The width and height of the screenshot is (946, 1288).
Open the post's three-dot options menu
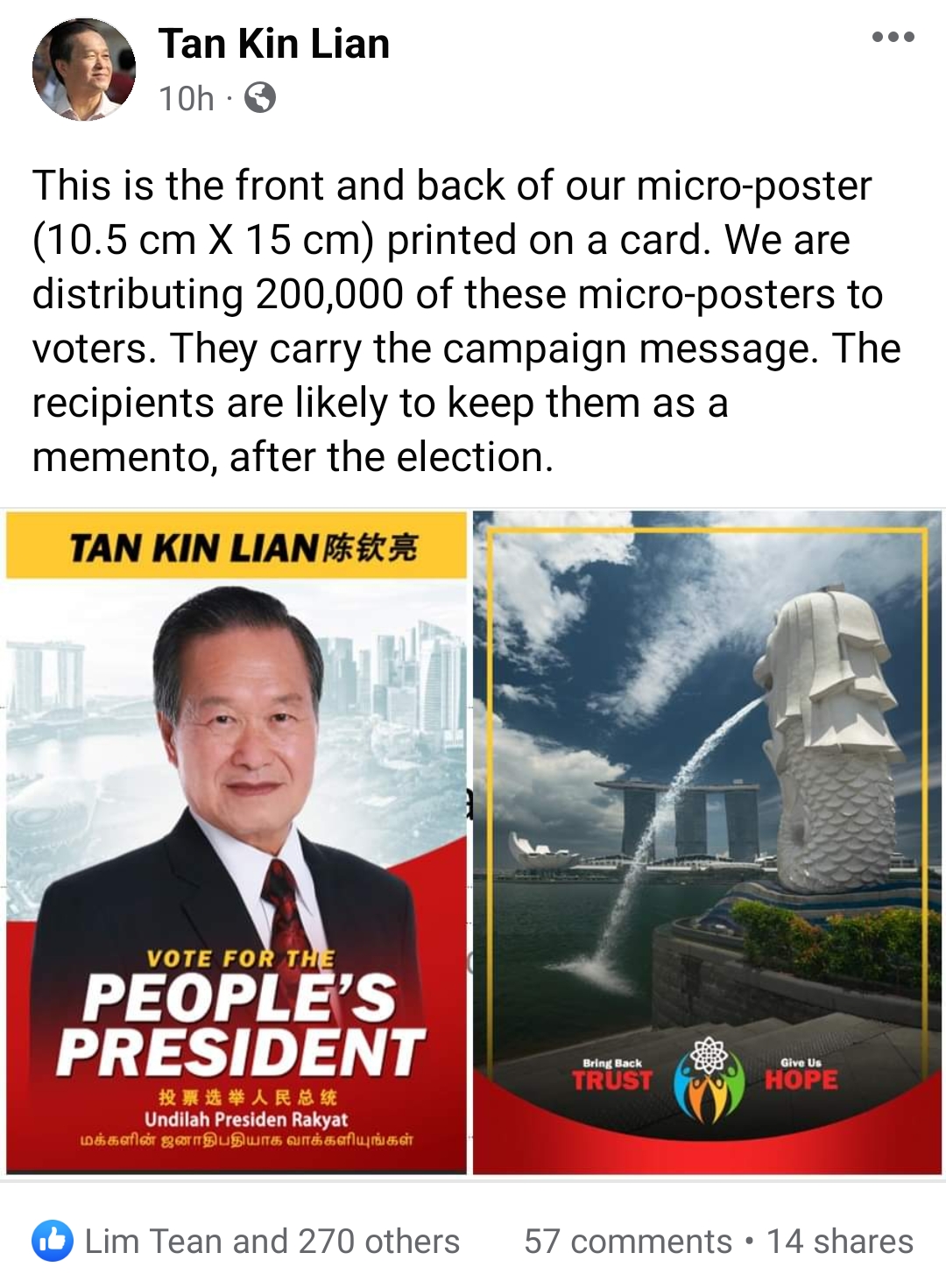coord(893,38)
